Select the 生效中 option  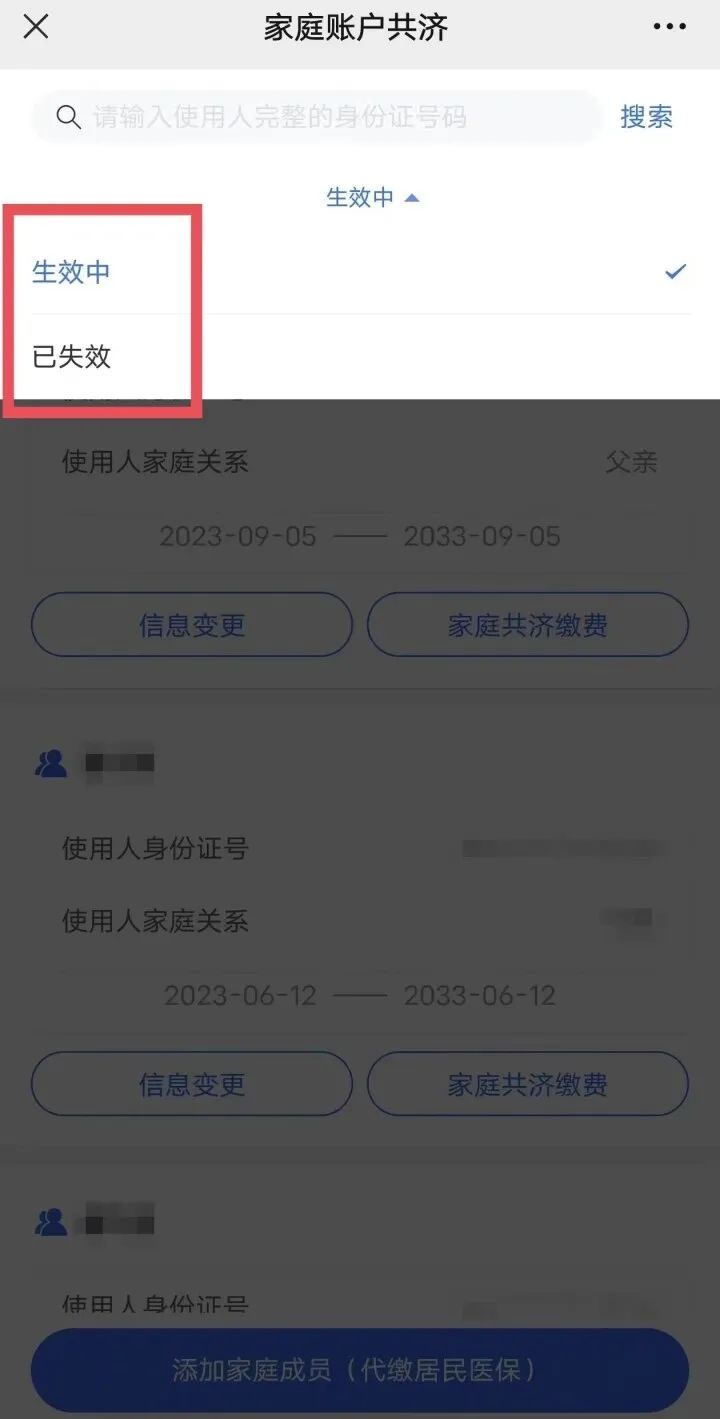pos(360,272)
